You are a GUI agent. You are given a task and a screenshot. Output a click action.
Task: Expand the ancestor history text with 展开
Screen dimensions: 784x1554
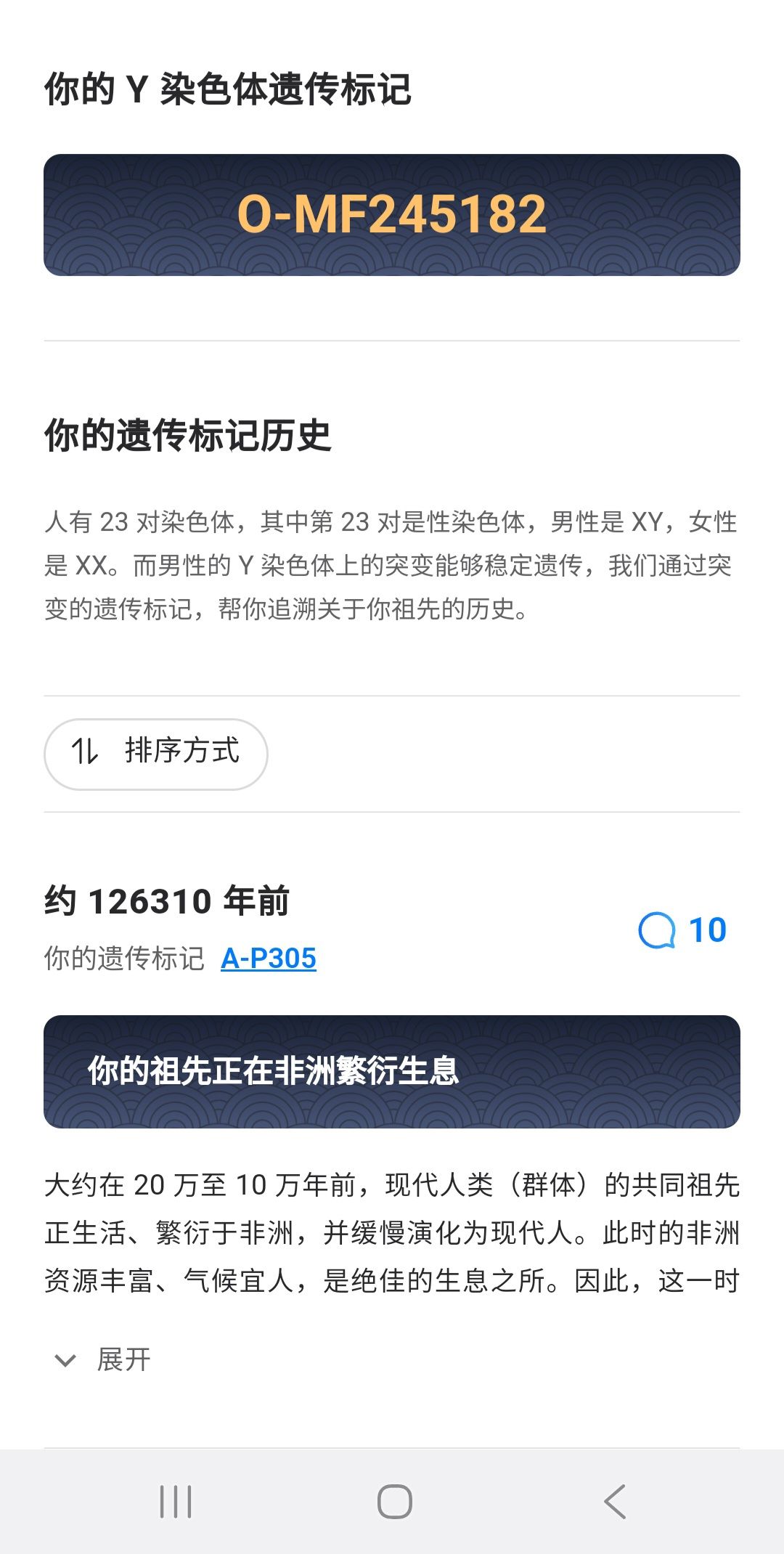pos(104,1359)
